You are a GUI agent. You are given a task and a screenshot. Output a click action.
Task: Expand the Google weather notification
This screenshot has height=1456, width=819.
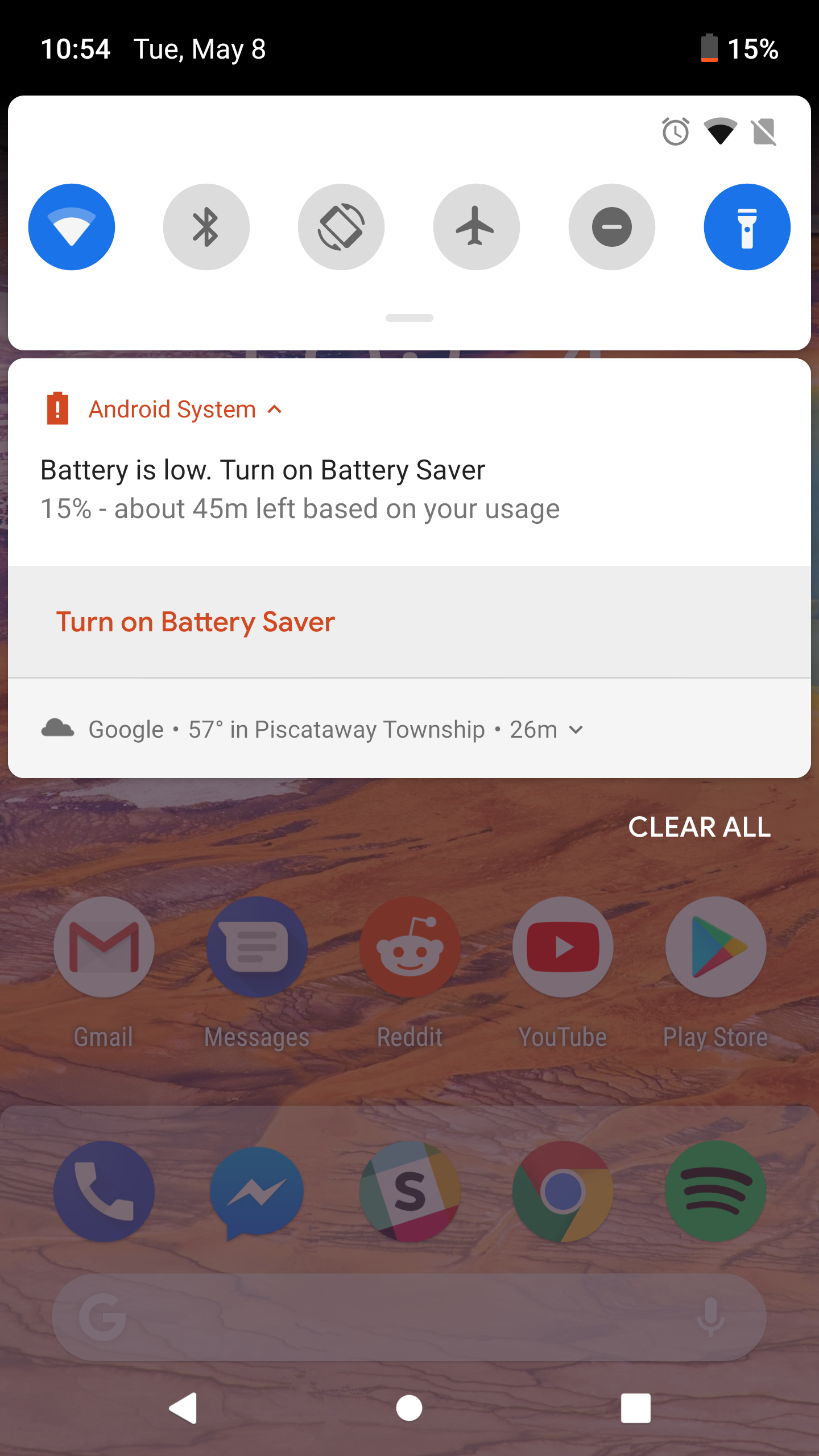(x=575, y=729)
